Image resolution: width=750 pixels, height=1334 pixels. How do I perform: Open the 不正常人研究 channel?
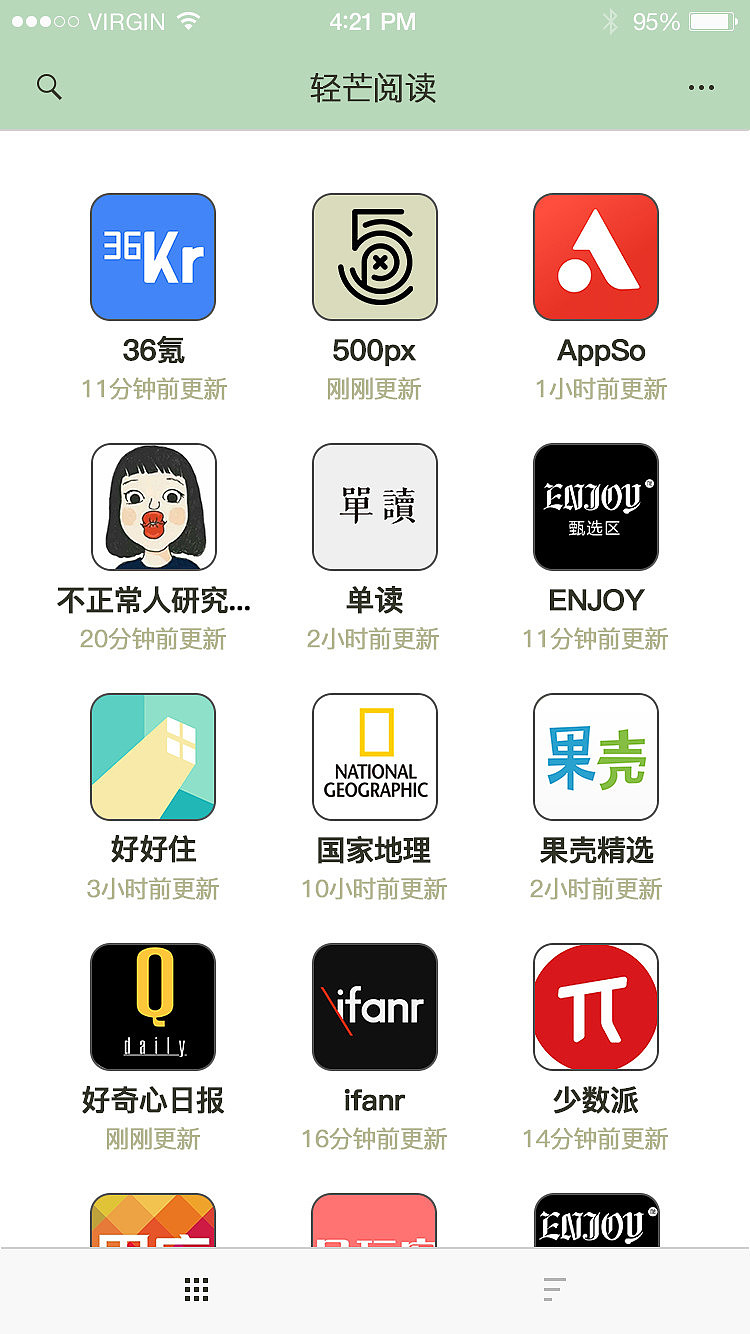[152, 507]
